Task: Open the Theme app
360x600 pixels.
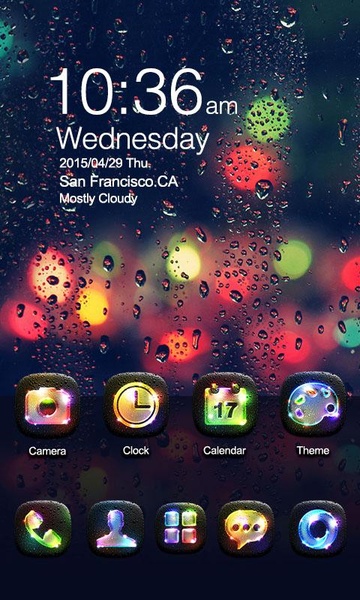Action: [313, 404]
